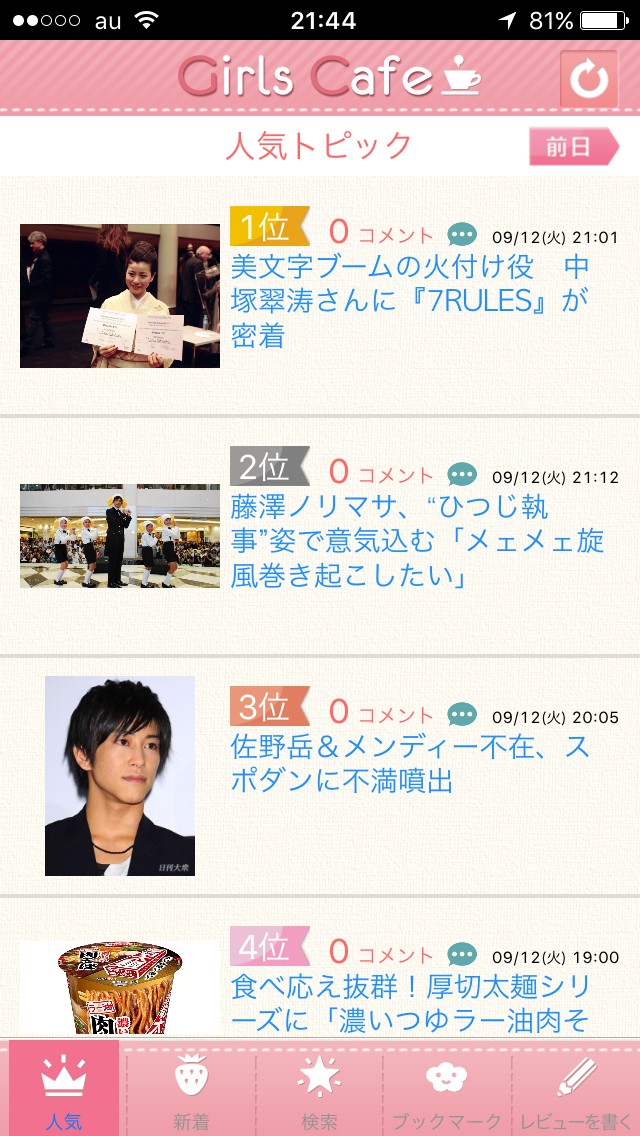Screen dimensions: 640x1136
Task: Tap the portrait photo of the 3位 article
Action: (120, 776)
